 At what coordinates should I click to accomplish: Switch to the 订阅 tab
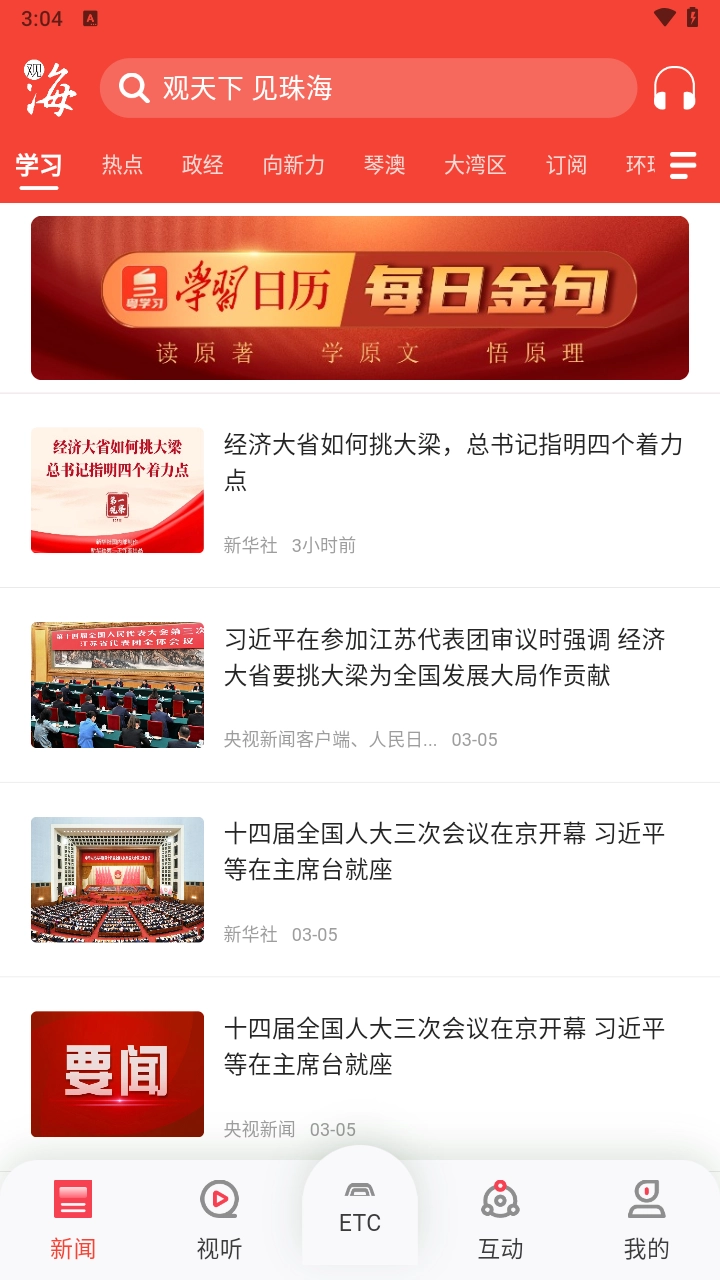(x=566, y=165)
